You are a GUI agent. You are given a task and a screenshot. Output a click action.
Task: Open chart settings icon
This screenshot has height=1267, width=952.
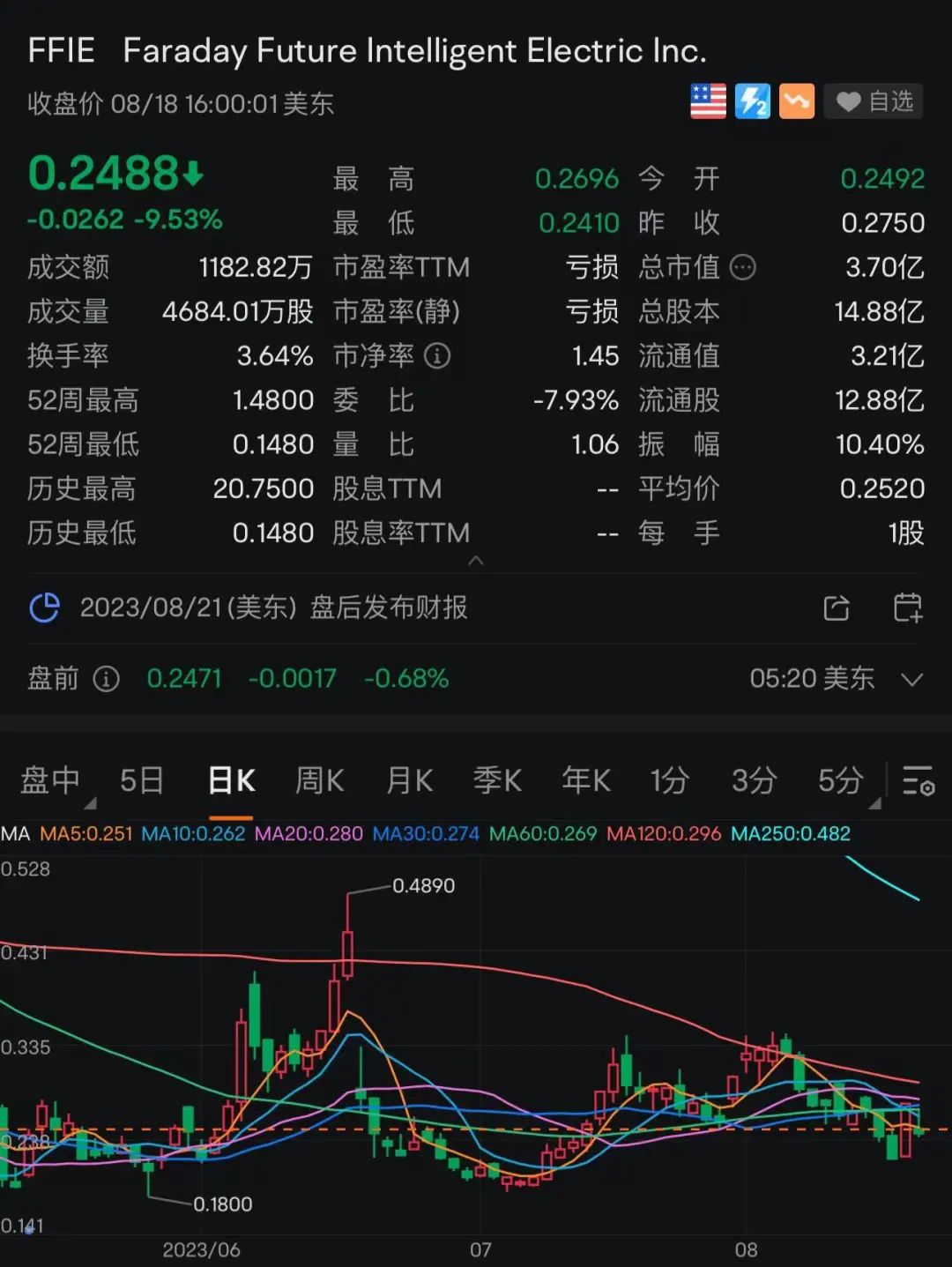(x=918, y=781)
